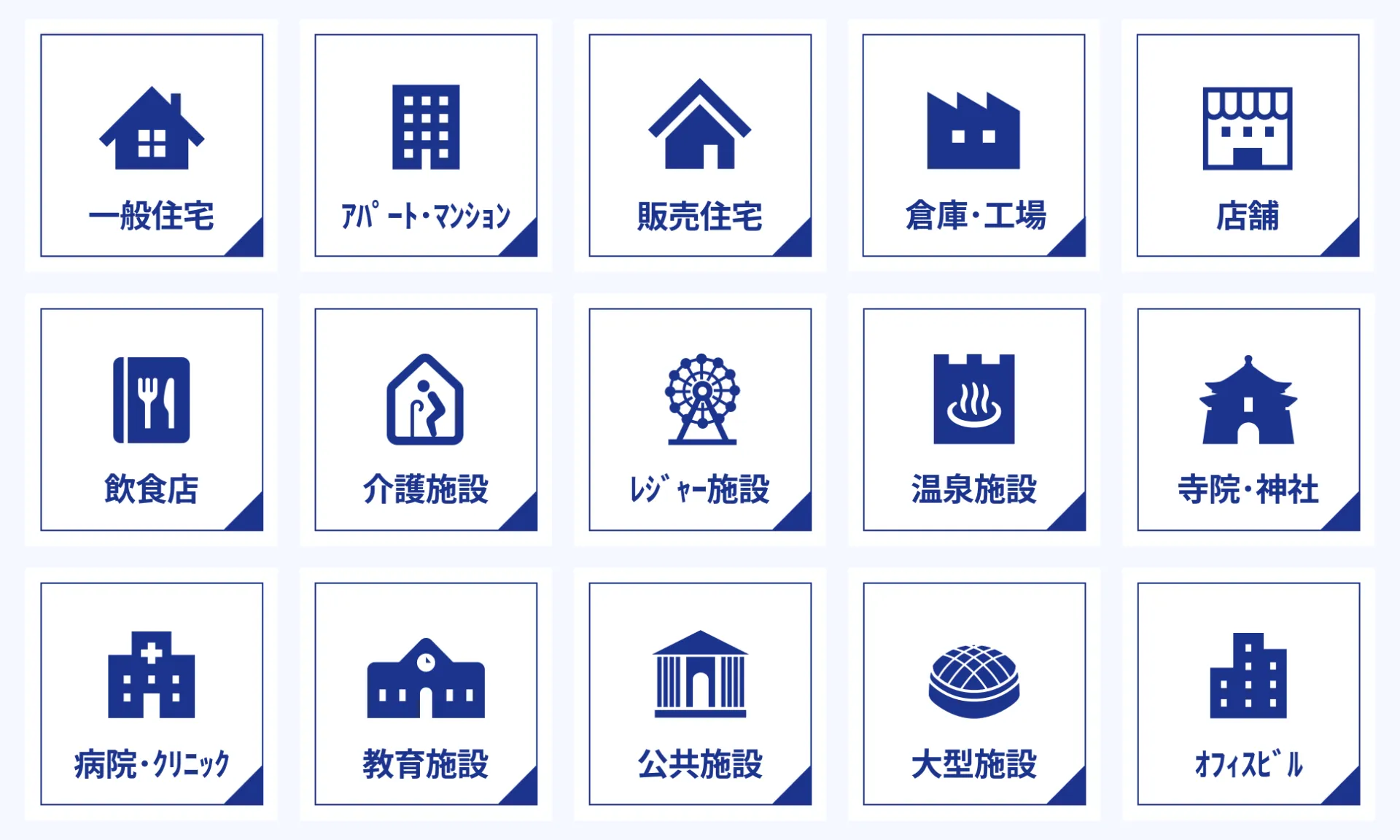
Task: Open the 寺院・神社 category
Action: point(1248,419)
